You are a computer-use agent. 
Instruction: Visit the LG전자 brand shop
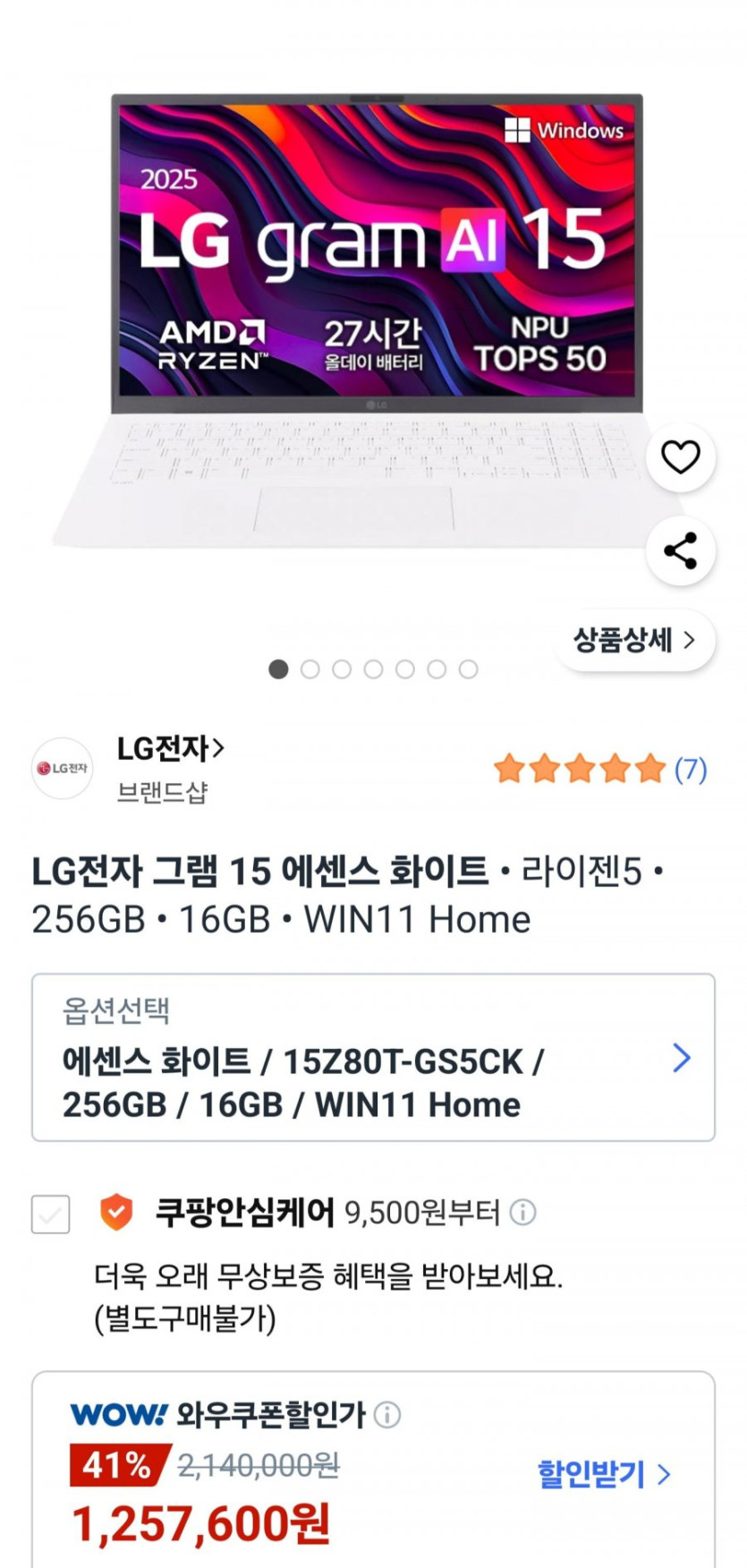pyautogui.click(x=170, y=748)
